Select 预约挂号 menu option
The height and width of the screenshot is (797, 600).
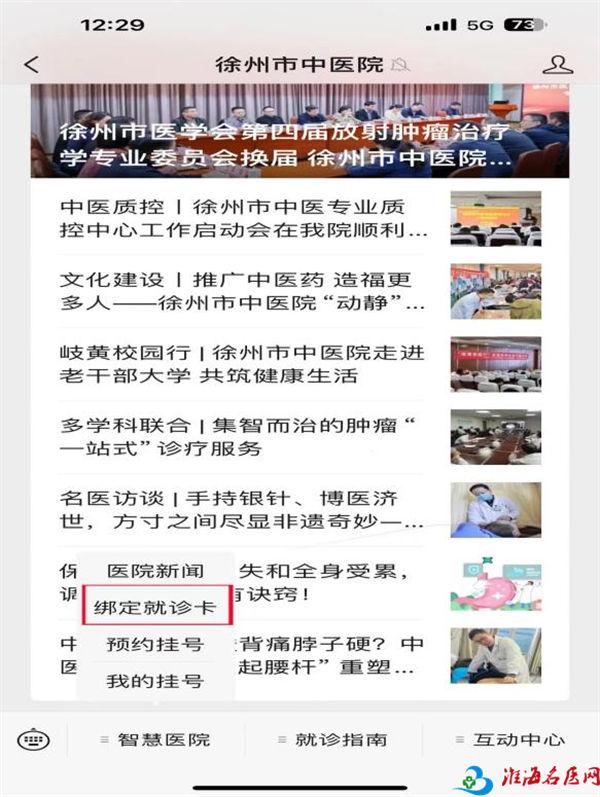155,644
